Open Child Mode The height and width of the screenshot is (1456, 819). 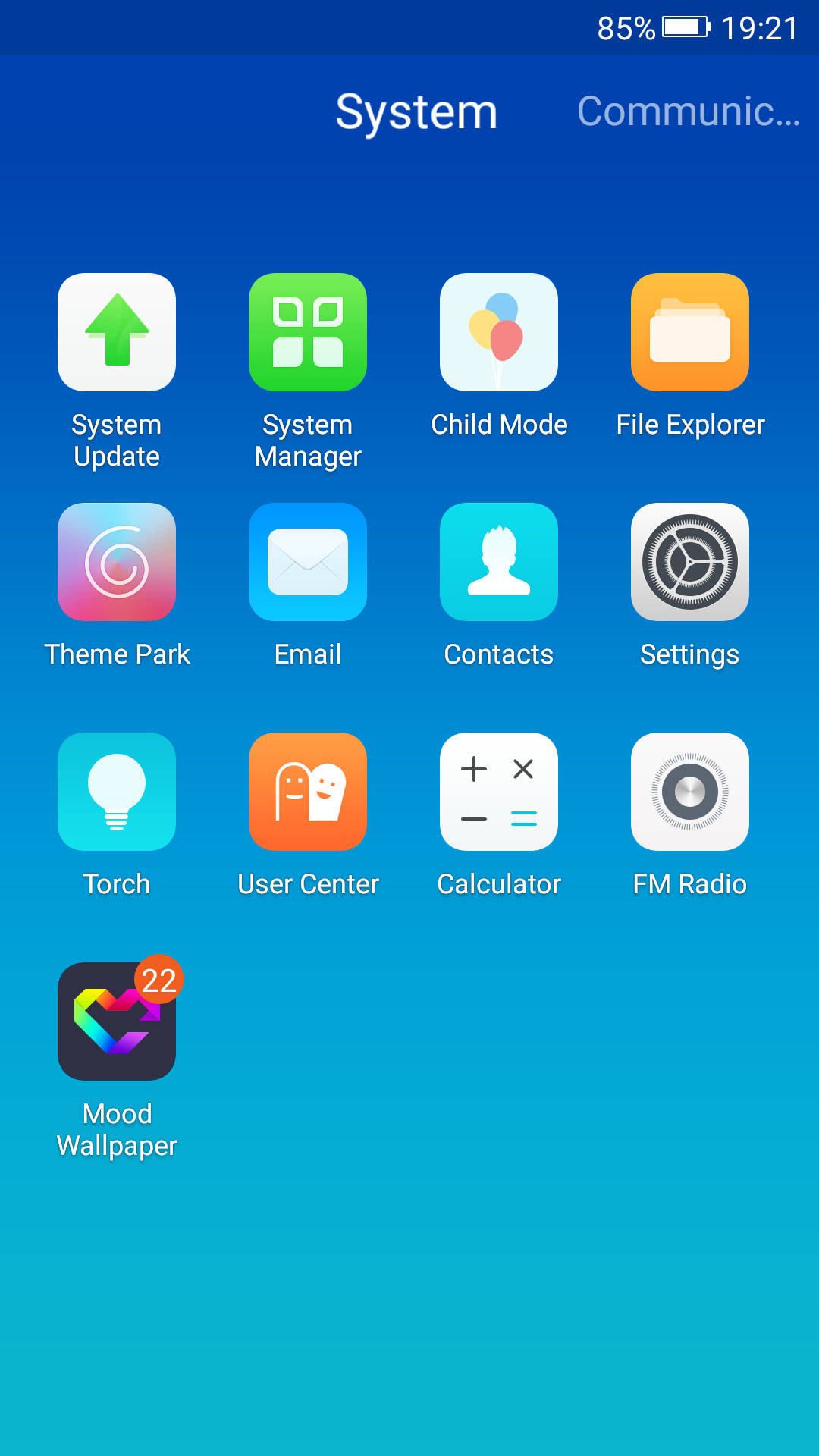pyautogui.click(x=499, y=332)
